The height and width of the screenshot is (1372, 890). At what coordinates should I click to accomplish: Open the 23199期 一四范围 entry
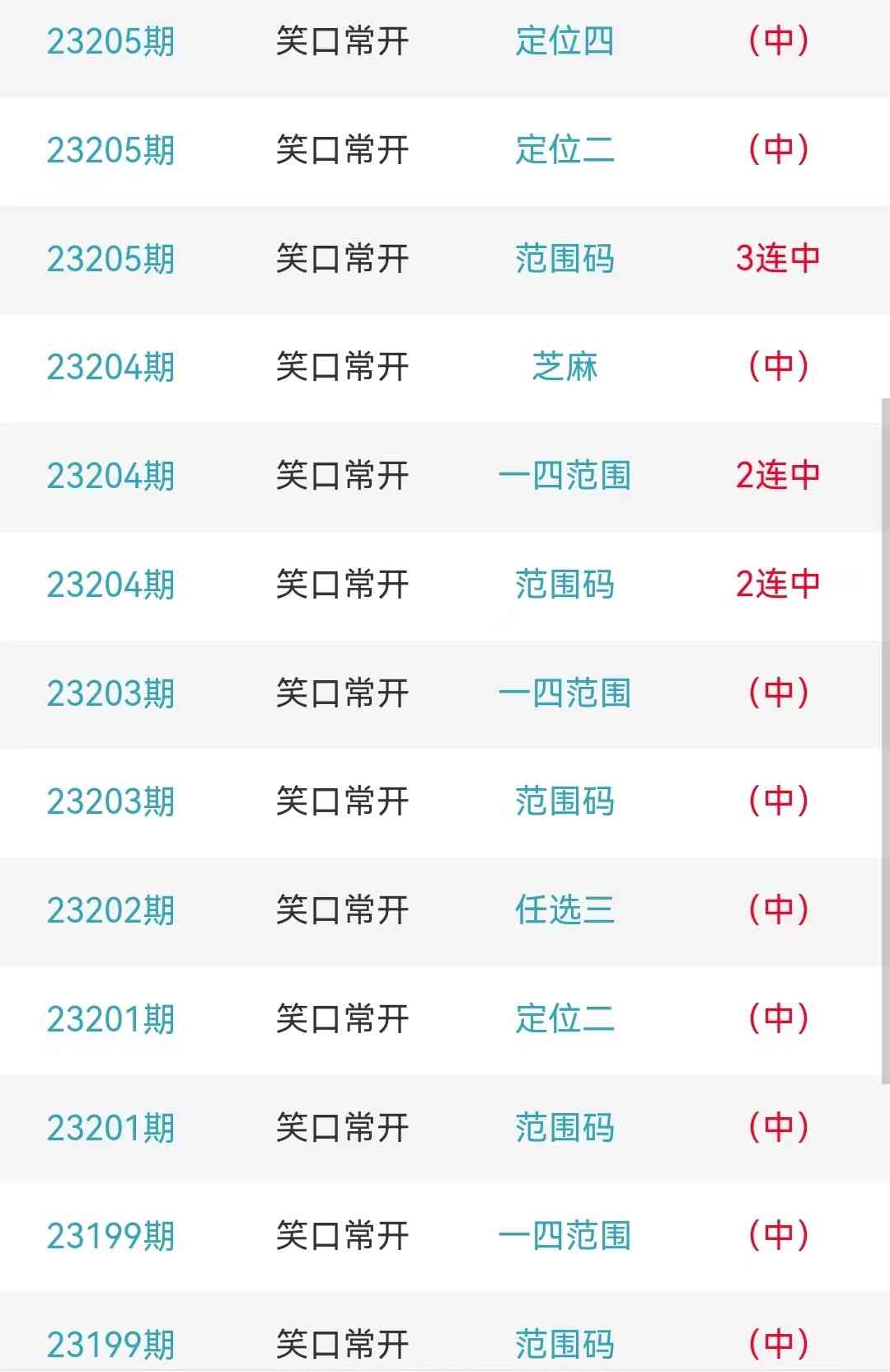click(564, 1236)
